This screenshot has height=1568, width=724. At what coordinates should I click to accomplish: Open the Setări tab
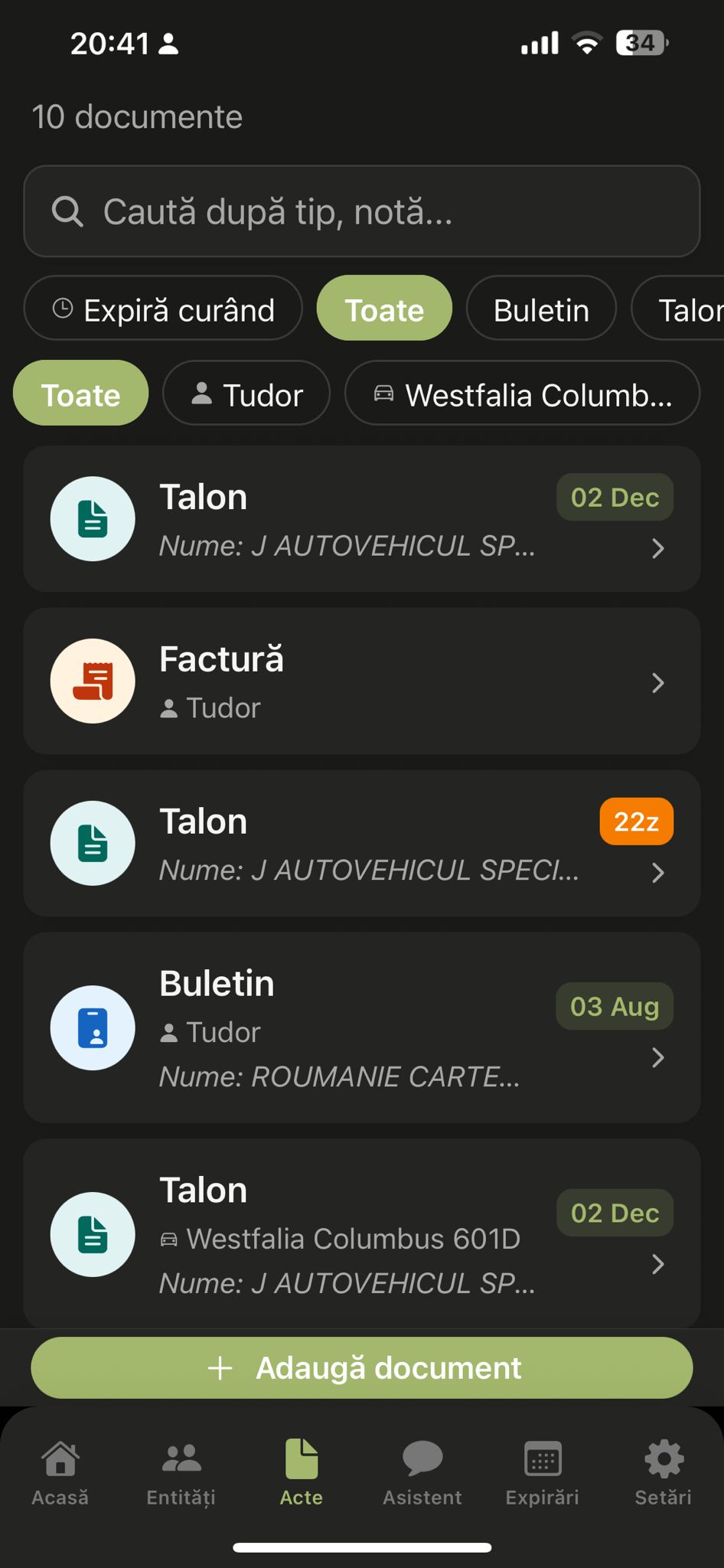pyautogui.click(x=663, y=1472)
